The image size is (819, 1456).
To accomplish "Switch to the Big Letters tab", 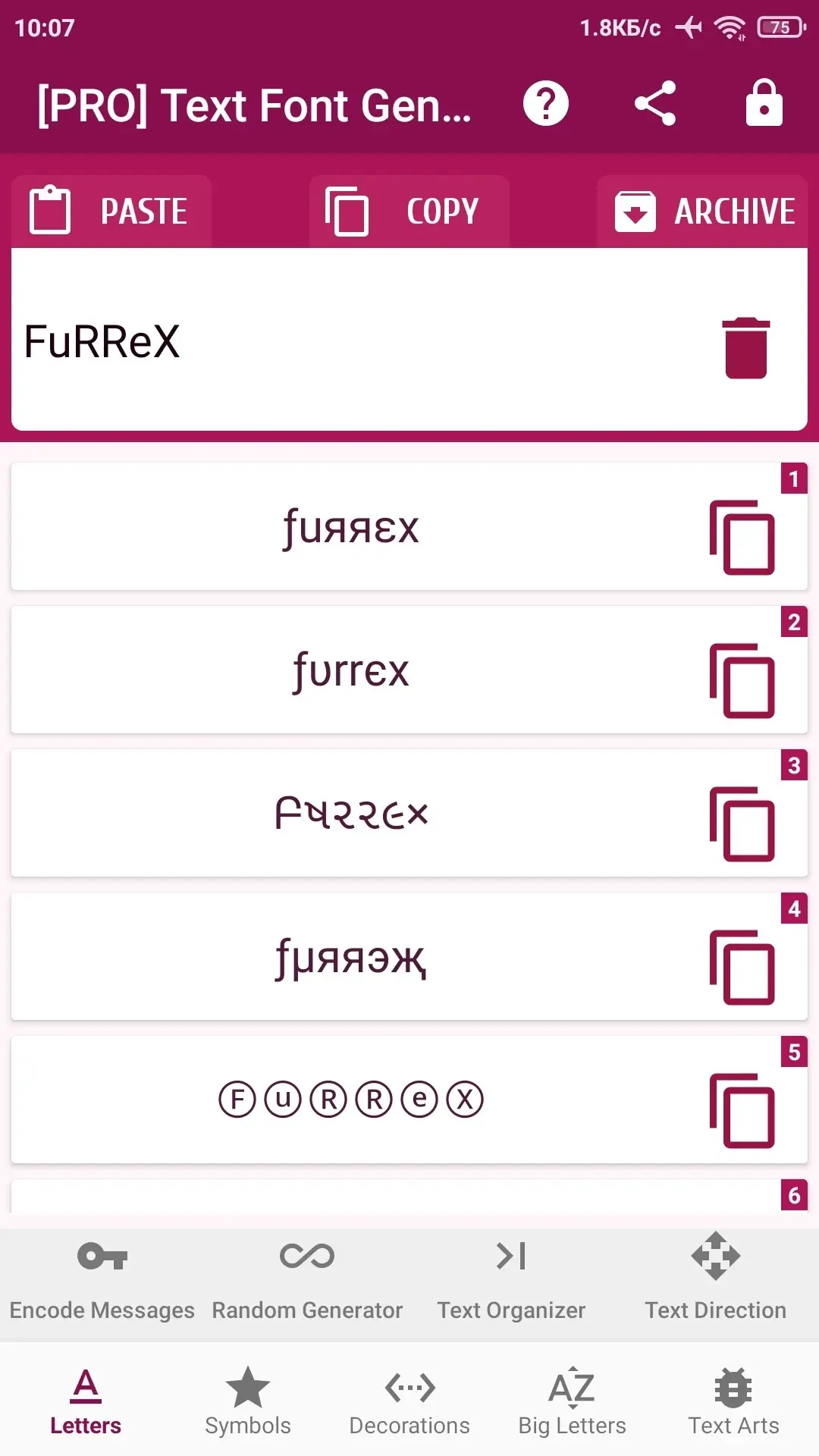I will (573, 1401).
